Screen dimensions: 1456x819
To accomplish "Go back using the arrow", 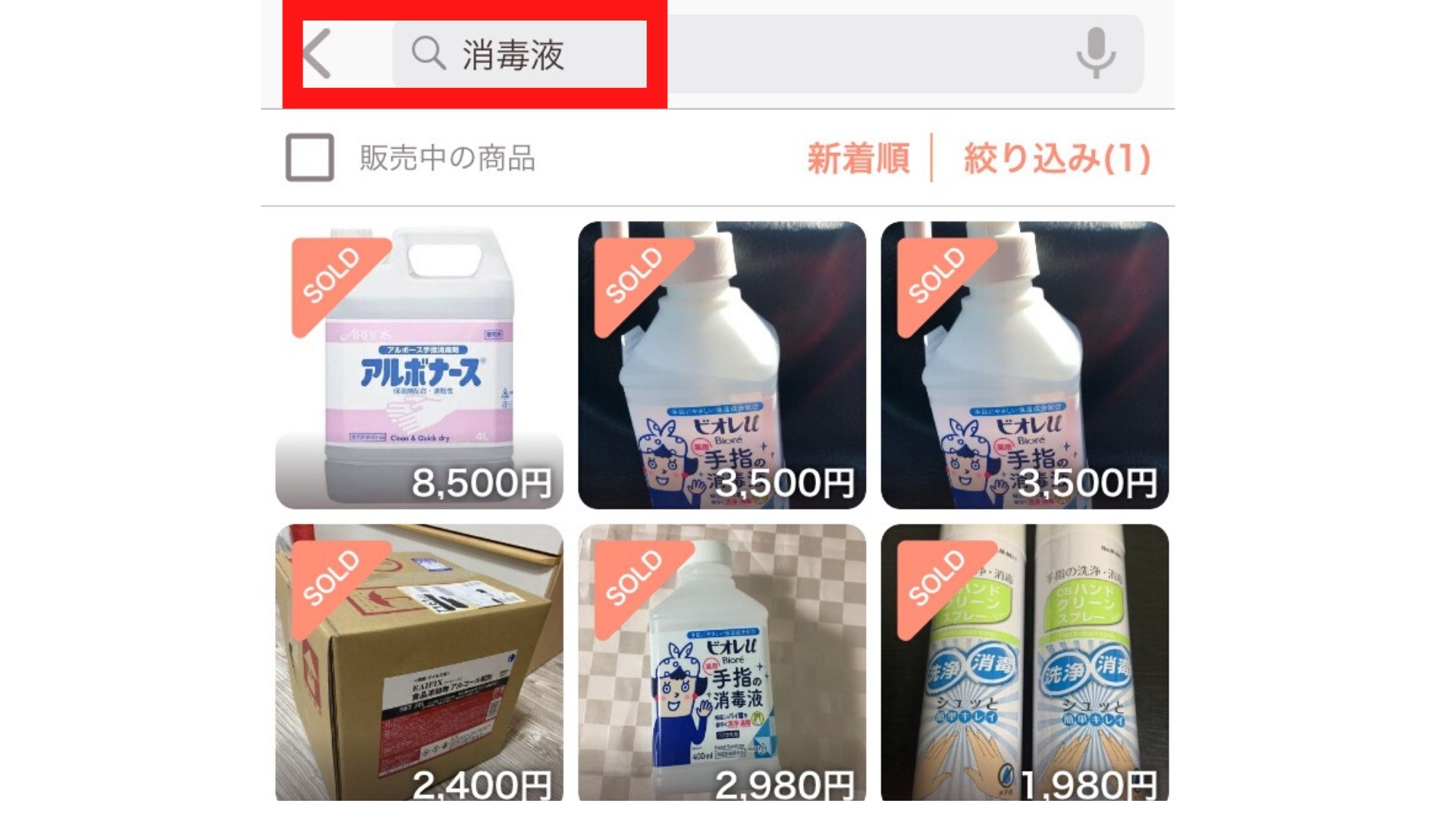I will click(x=317, y=54).
